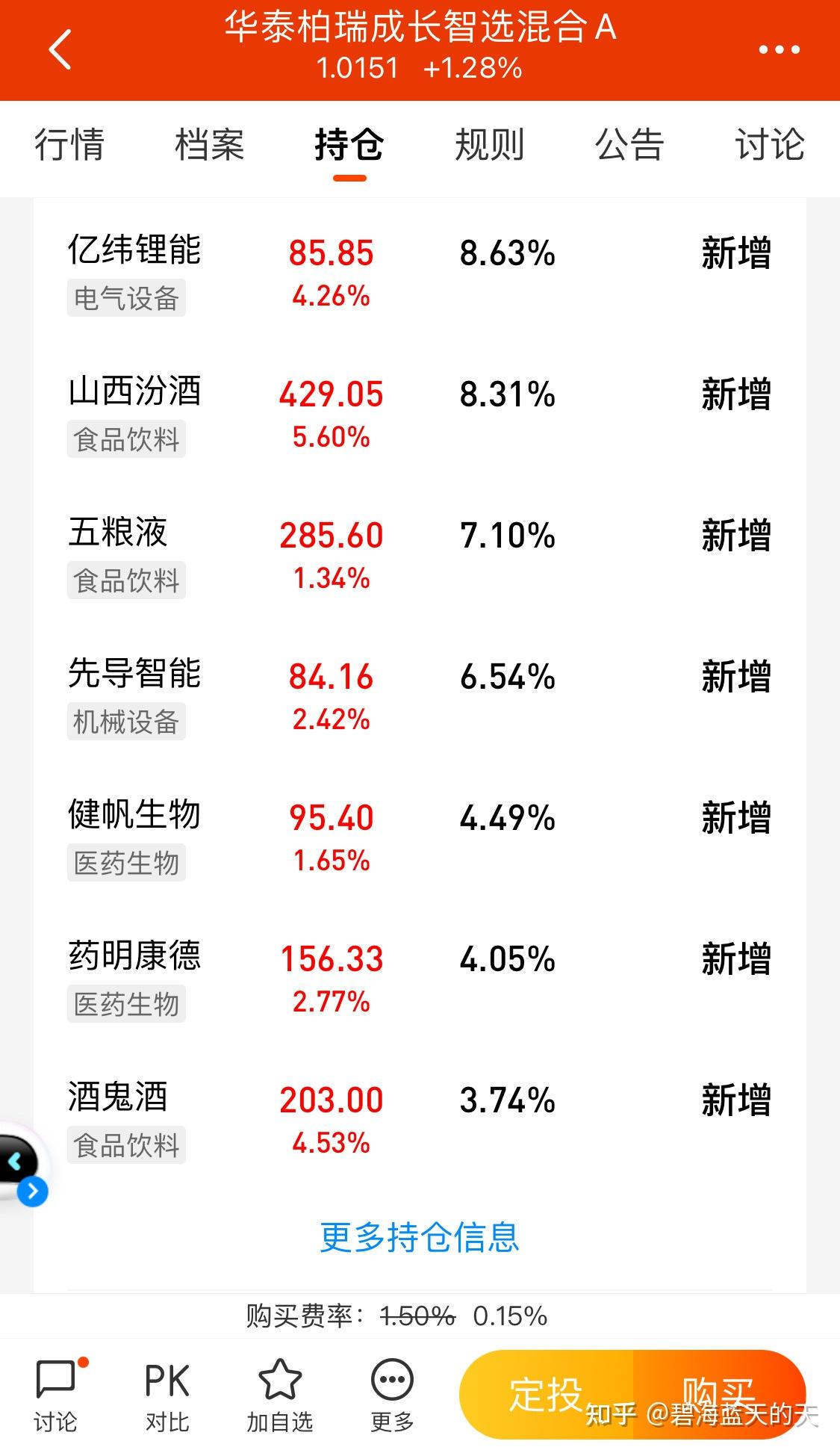Switch to the 档案 tab

pos(209,144)
